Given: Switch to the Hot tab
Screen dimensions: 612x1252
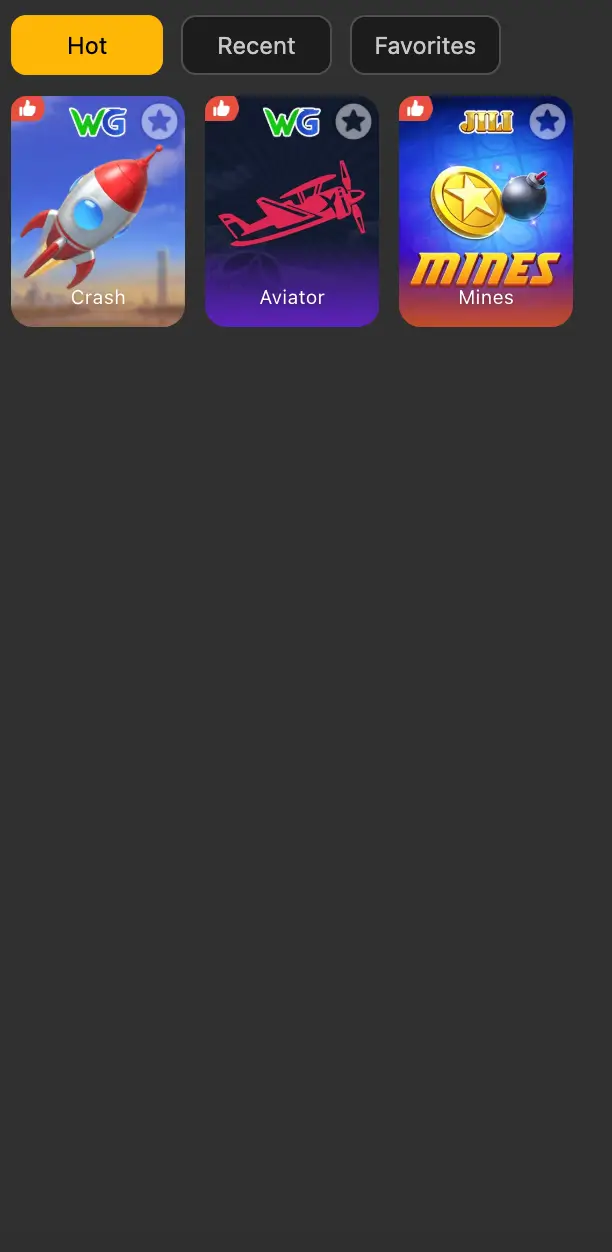Looking at the screenshot, I should click(87, 45).
